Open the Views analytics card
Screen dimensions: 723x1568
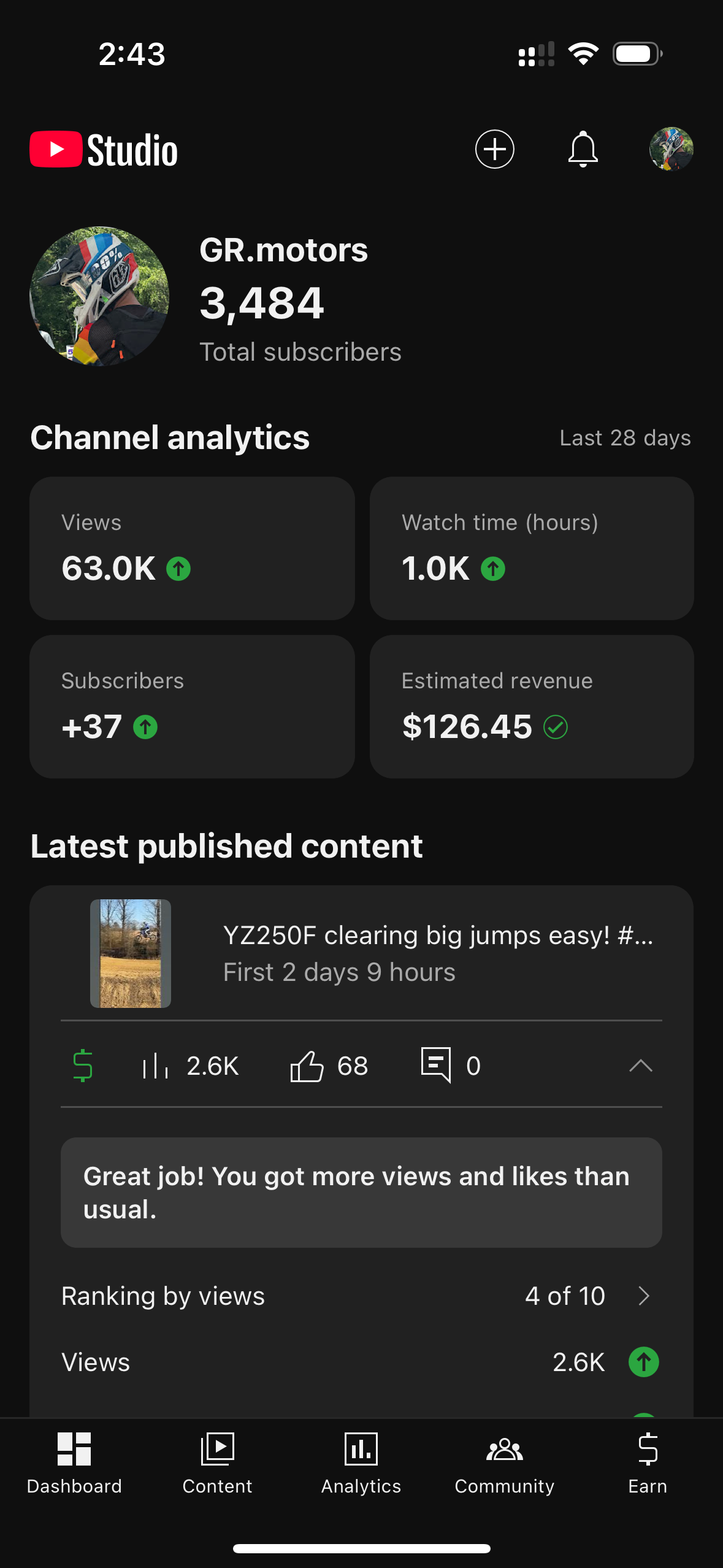click(x=192, y=548)
